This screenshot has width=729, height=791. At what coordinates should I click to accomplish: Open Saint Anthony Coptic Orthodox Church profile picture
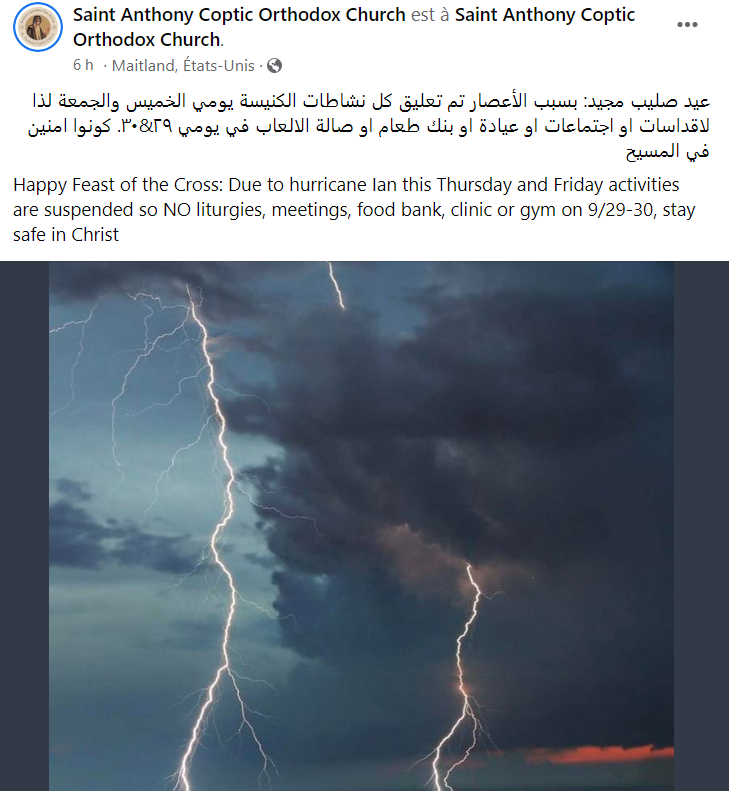[38, 26]
